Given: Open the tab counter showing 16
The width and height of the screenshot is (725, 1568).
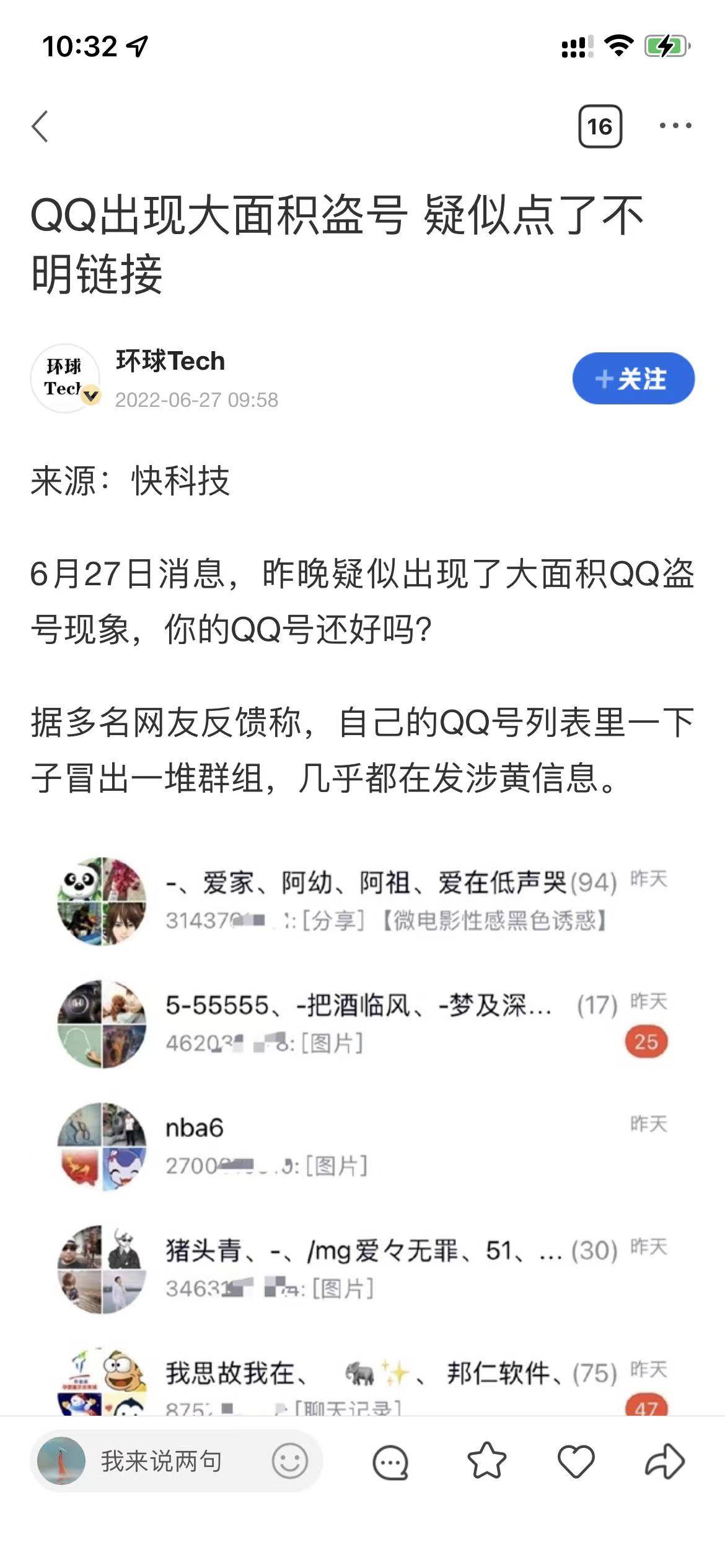Looking at the screenshot, I should [x=600, y=126].
